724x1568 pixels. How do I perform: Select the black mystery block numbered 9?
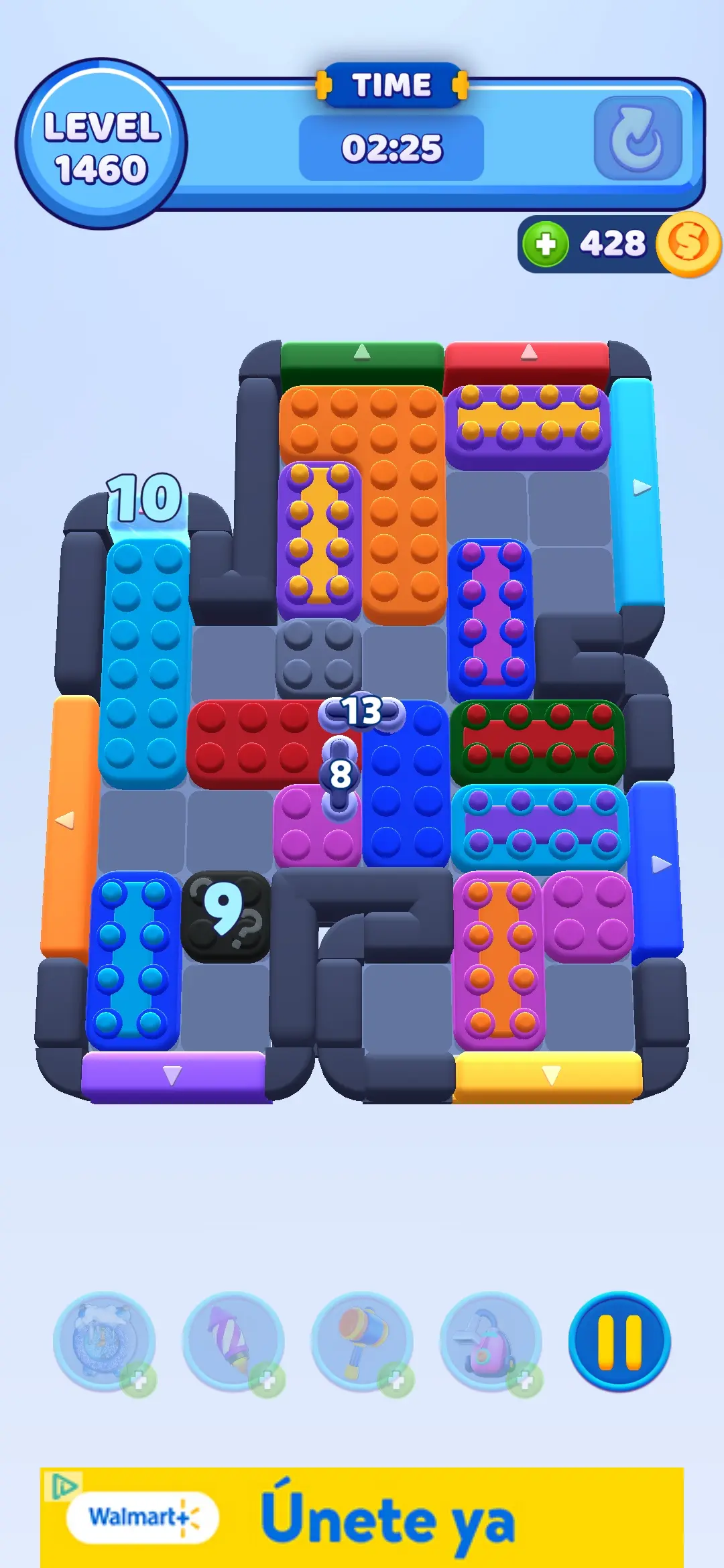pyautogui.click(x=226, y=915)
